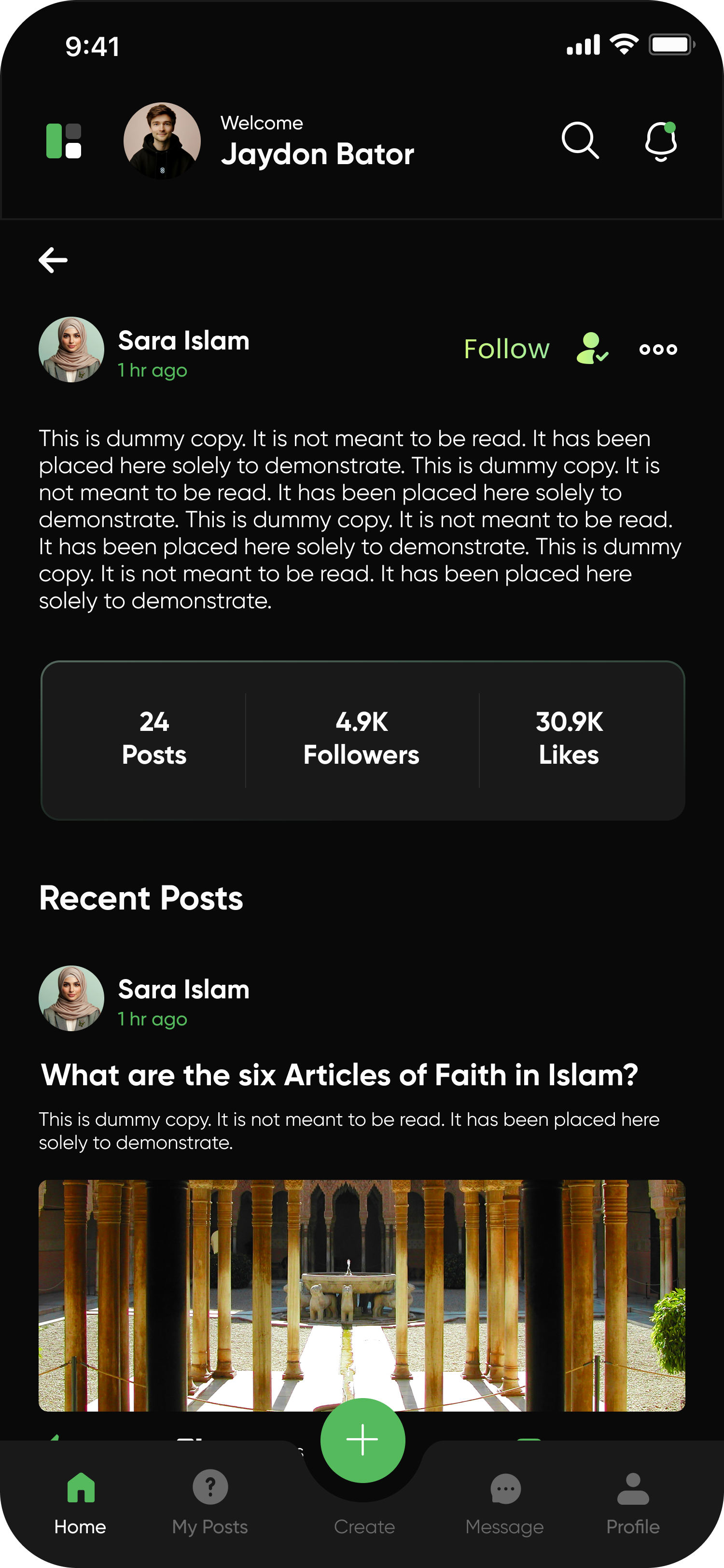The image size is (724, 1568).
Task: Open the search icon in the header
Action: pos(580,141)
